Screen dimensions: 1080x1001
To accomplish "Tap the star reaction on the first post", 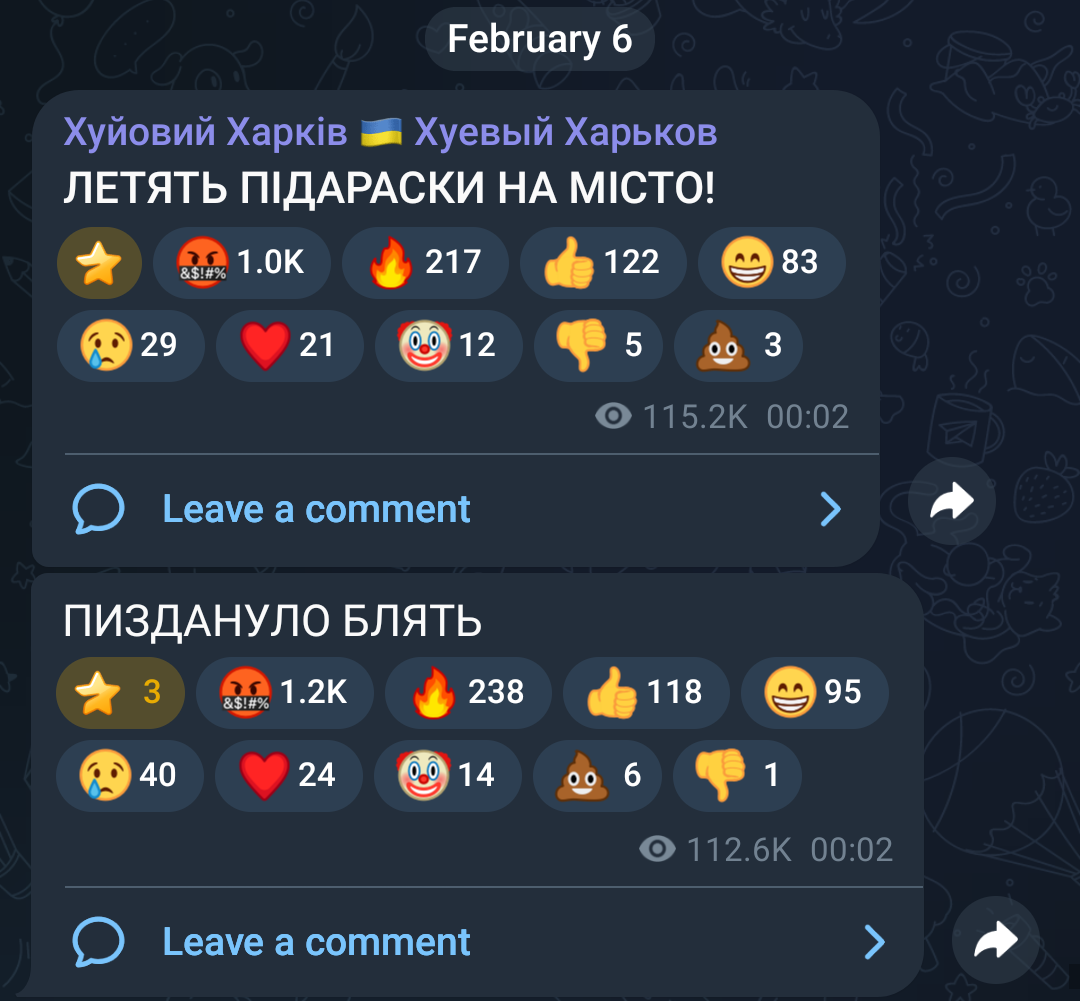I will [99, 263].
